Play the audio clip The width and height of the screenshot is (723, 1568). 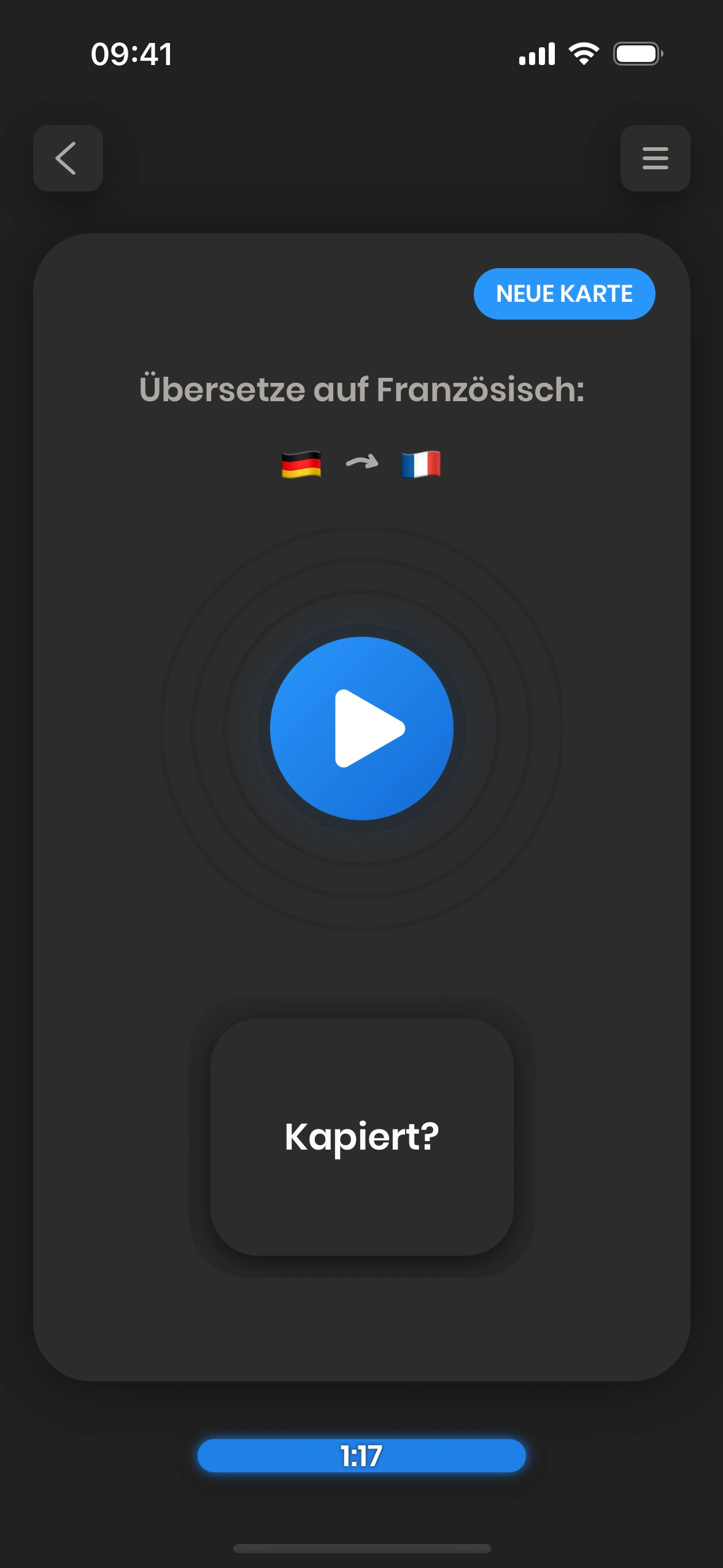click(361, 728)
